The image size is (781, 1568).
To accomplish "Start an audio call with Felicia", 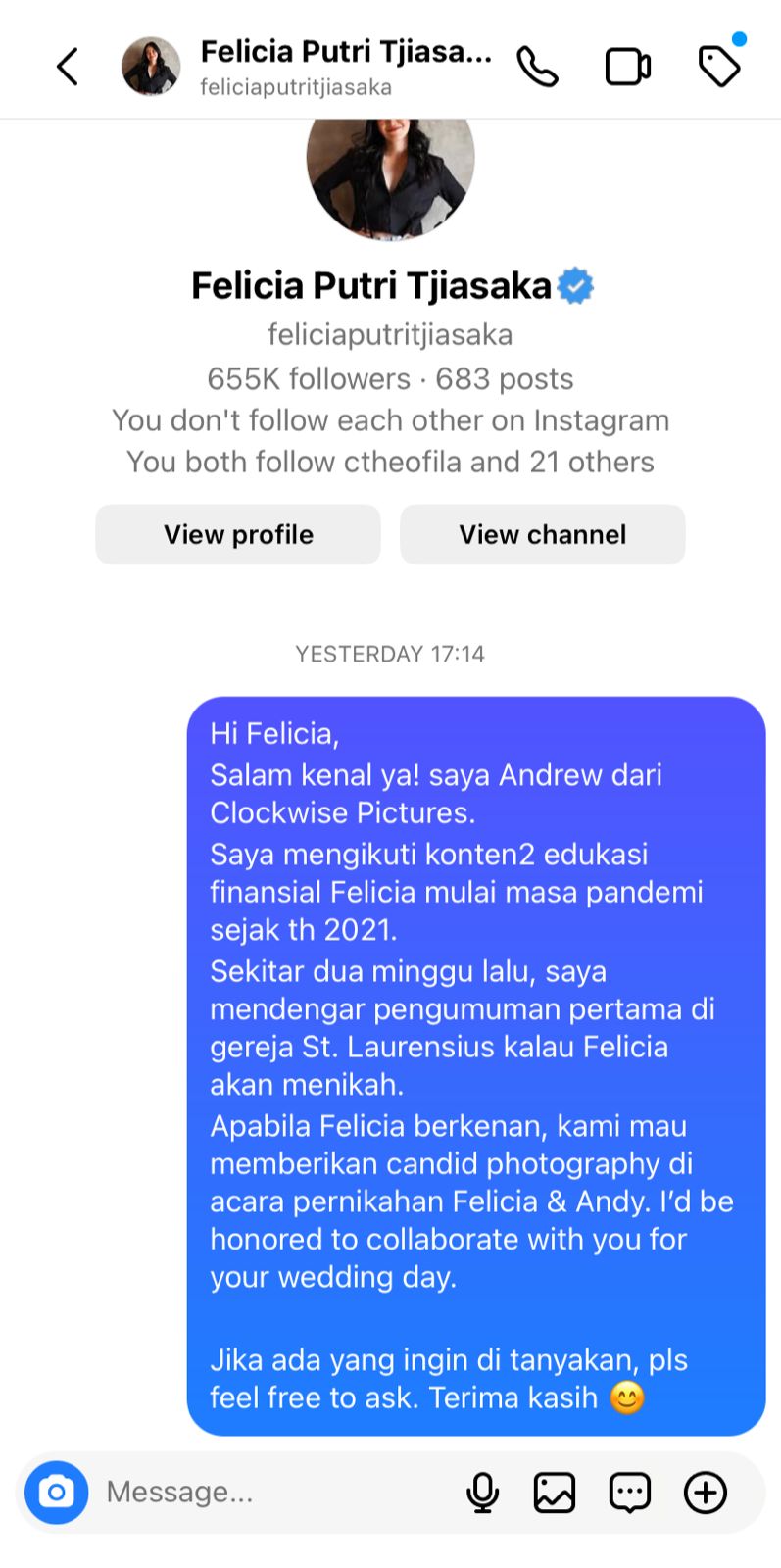I will [537, 68].
